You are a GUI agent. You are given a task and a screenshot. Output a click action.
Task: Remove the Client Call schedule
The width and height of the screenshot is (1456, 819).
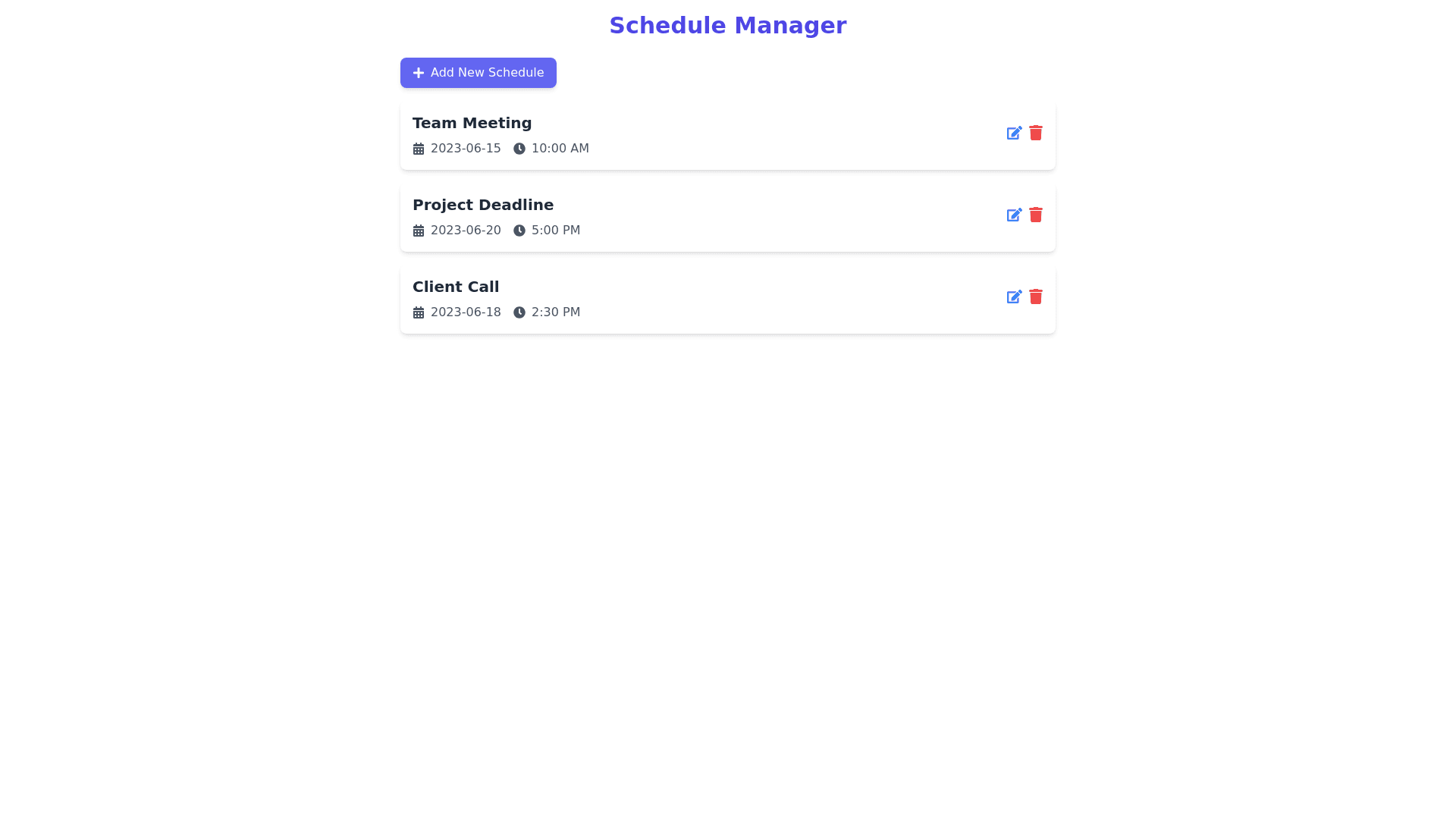click(x=1035, y=297)
